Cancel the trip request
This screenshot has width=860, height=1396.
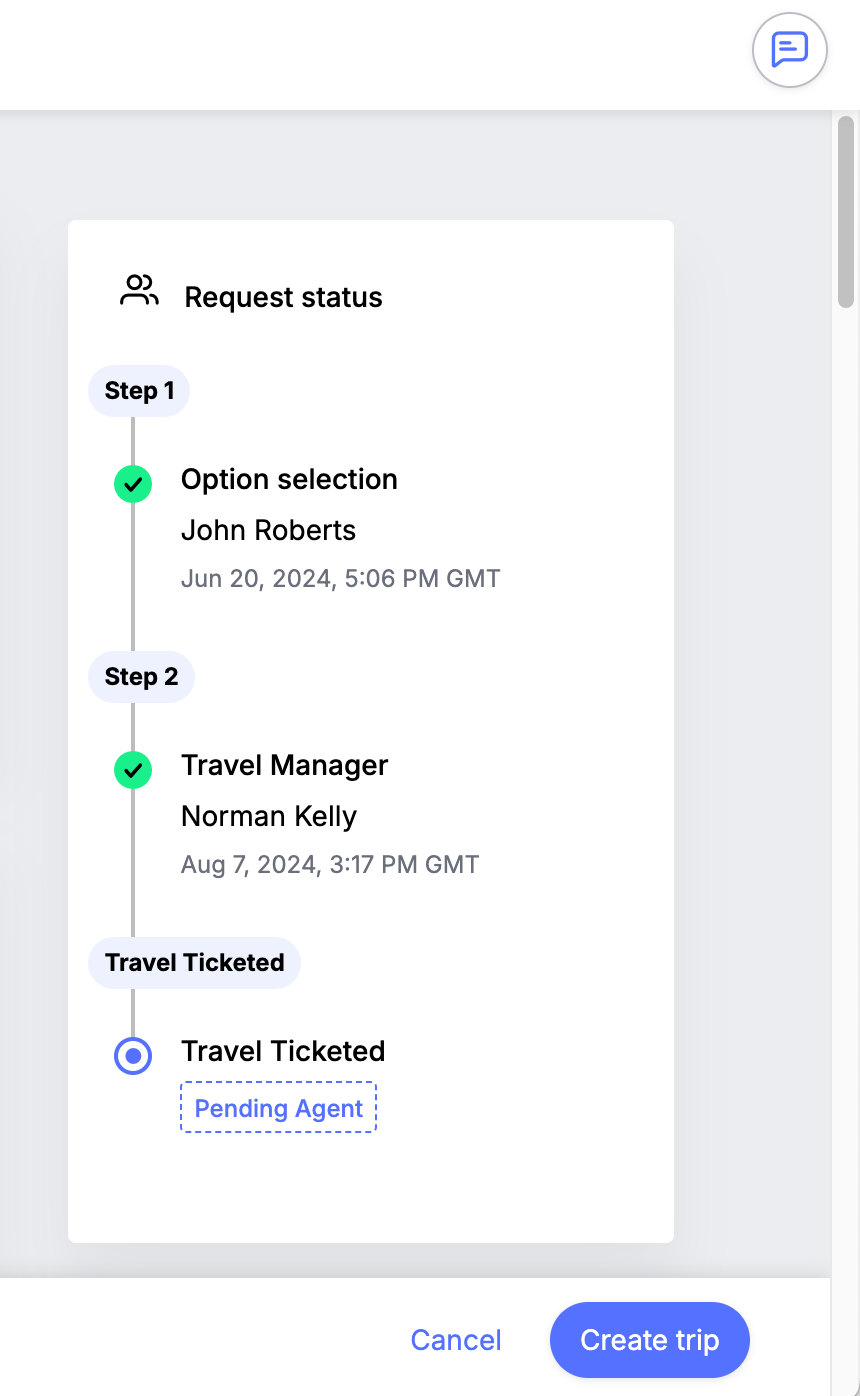456,1340
